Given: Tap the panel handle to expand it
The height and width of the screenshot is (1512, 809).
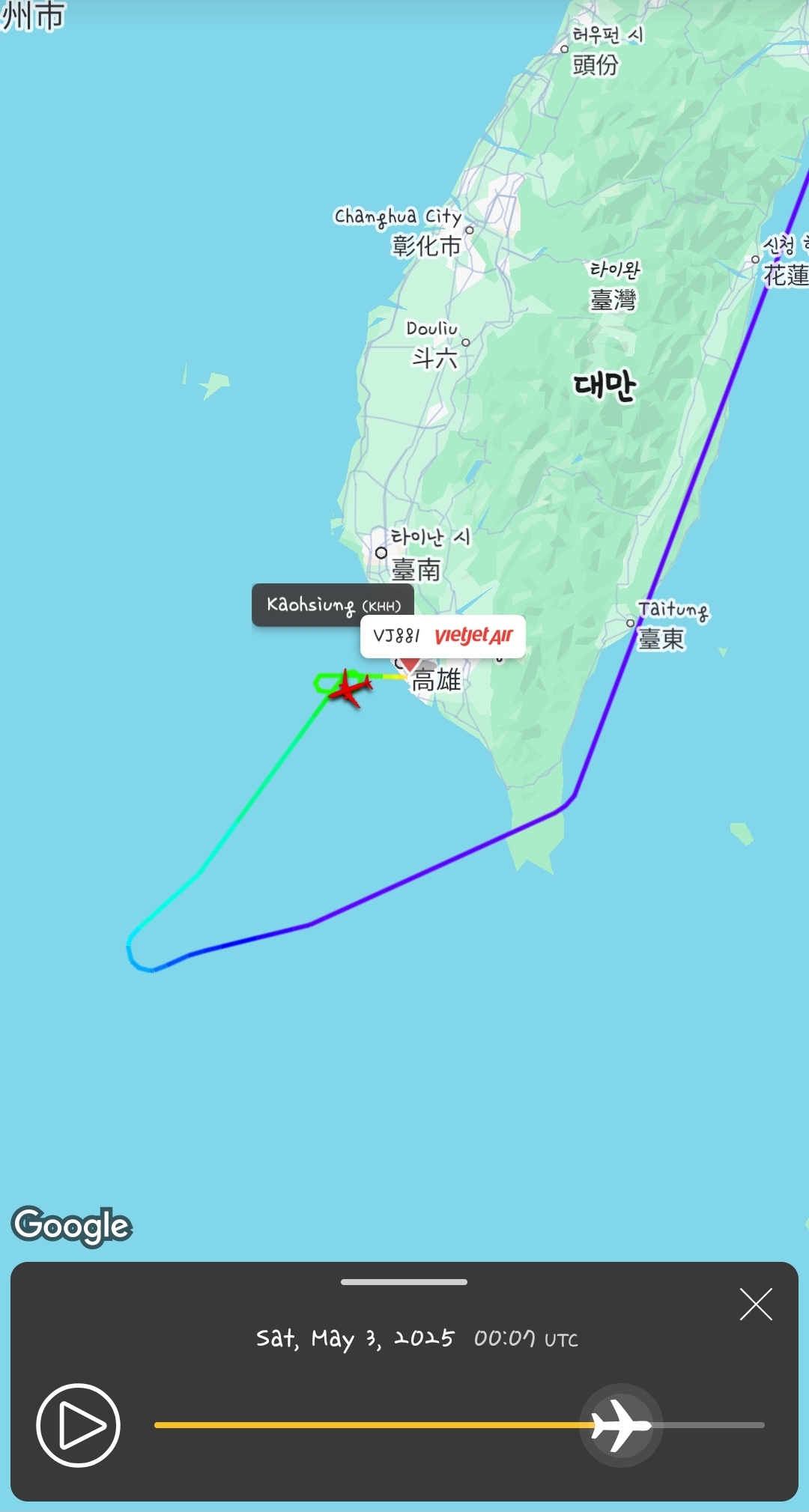Looking at the screenshot, I should pos(404,1282).
